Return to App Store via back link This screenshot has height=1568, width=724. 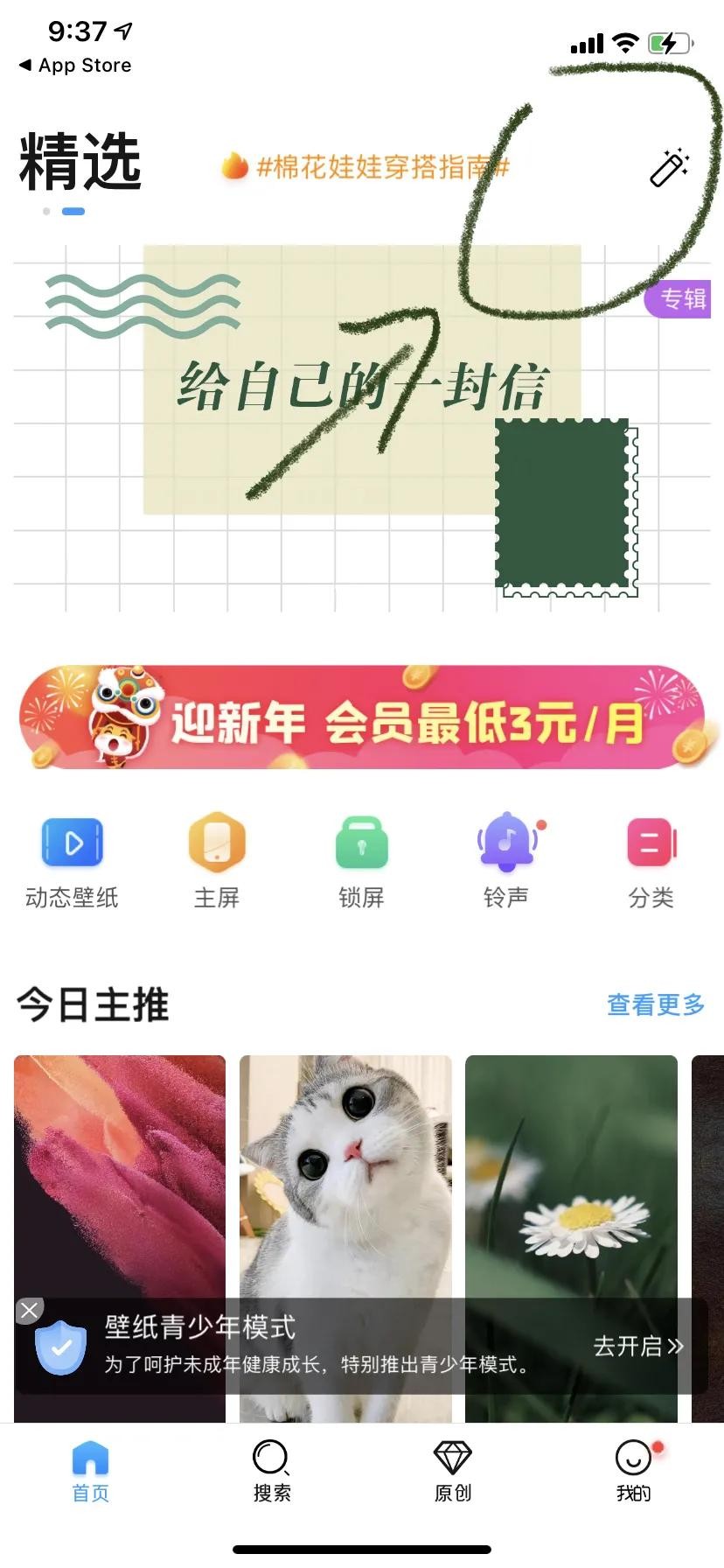click(x=75, y=66)
